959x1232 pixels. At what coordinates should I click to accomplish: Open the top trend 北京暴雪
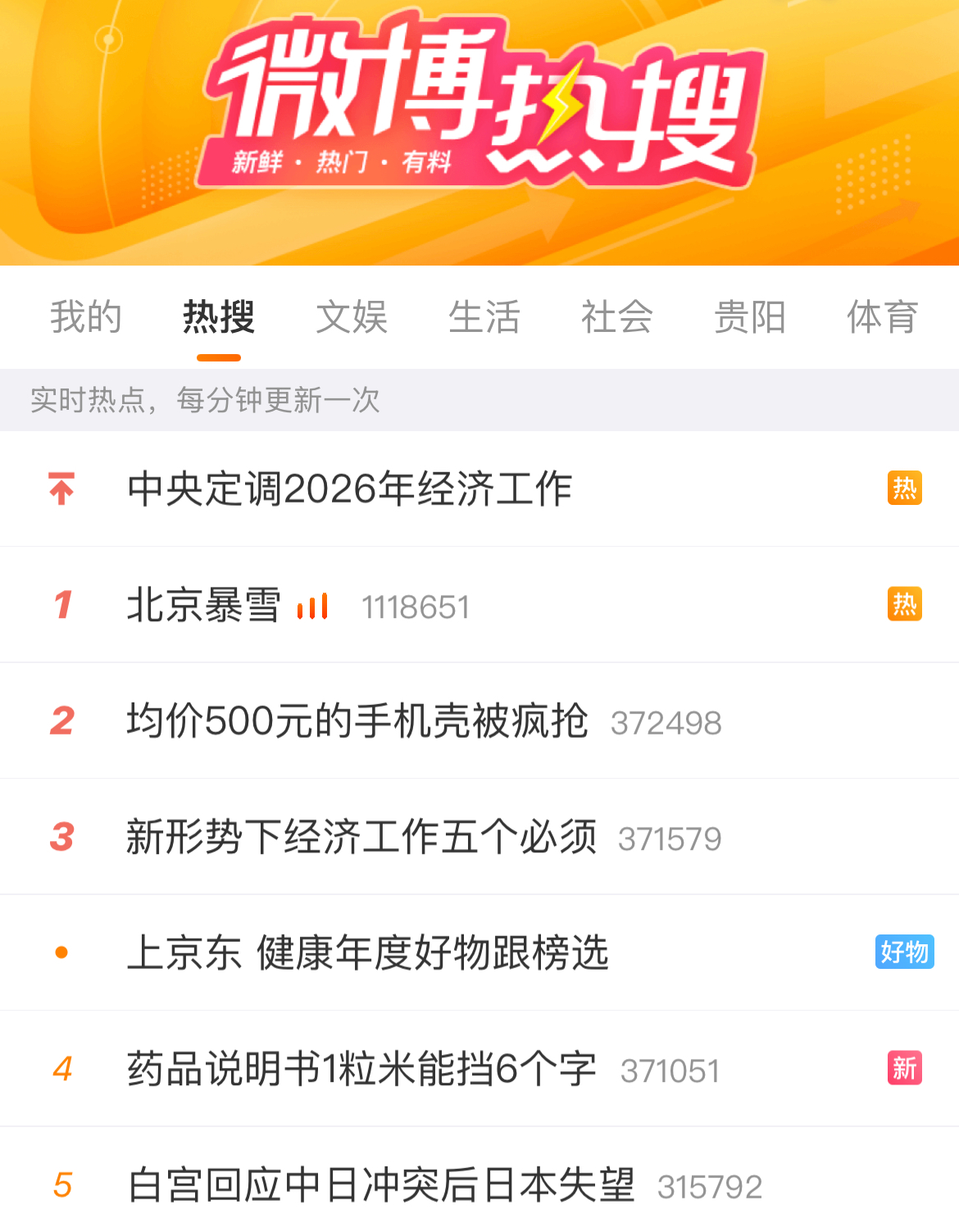205,606
